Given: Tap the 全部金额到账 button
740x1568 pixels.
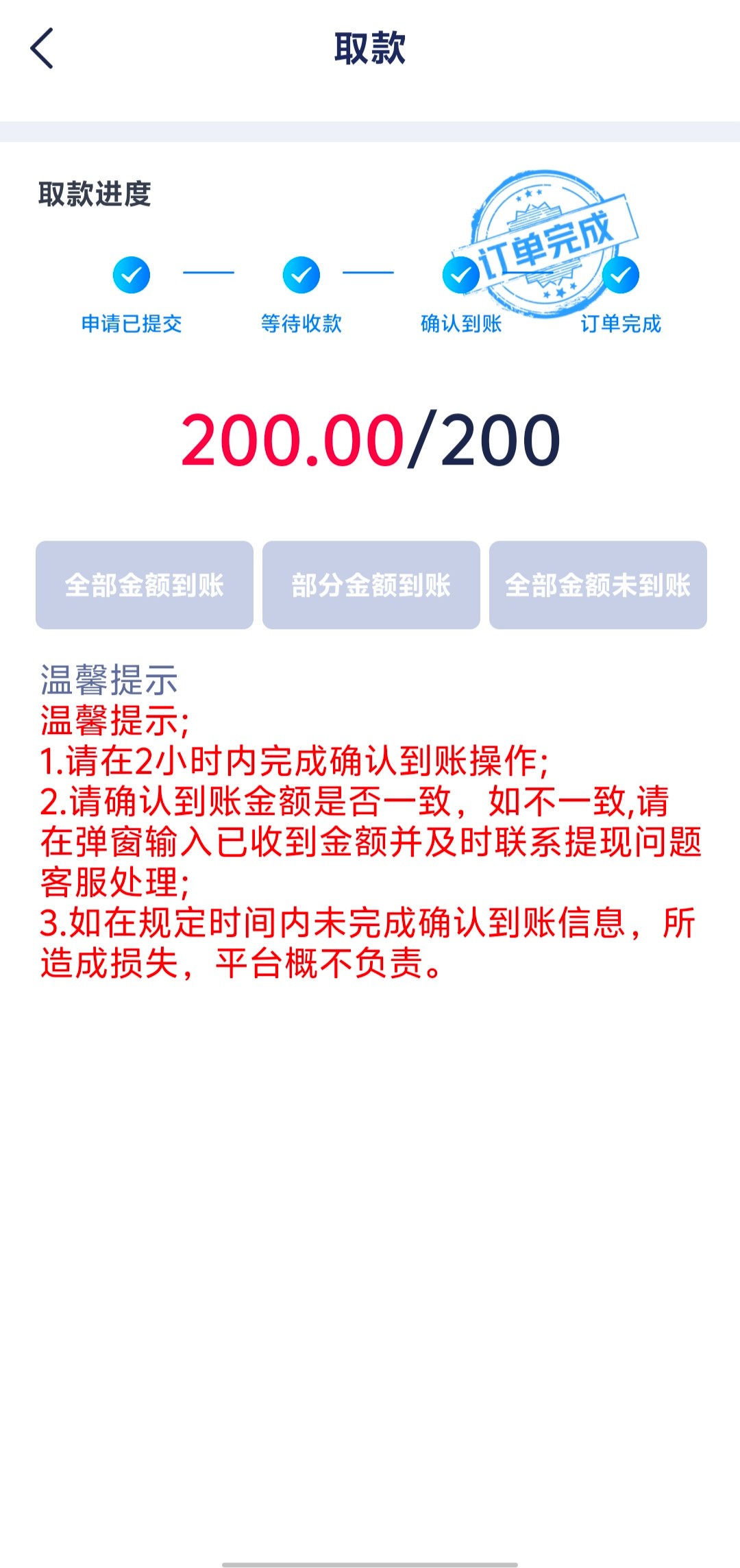Looking at the screenshot, I should tap(145, 585).
